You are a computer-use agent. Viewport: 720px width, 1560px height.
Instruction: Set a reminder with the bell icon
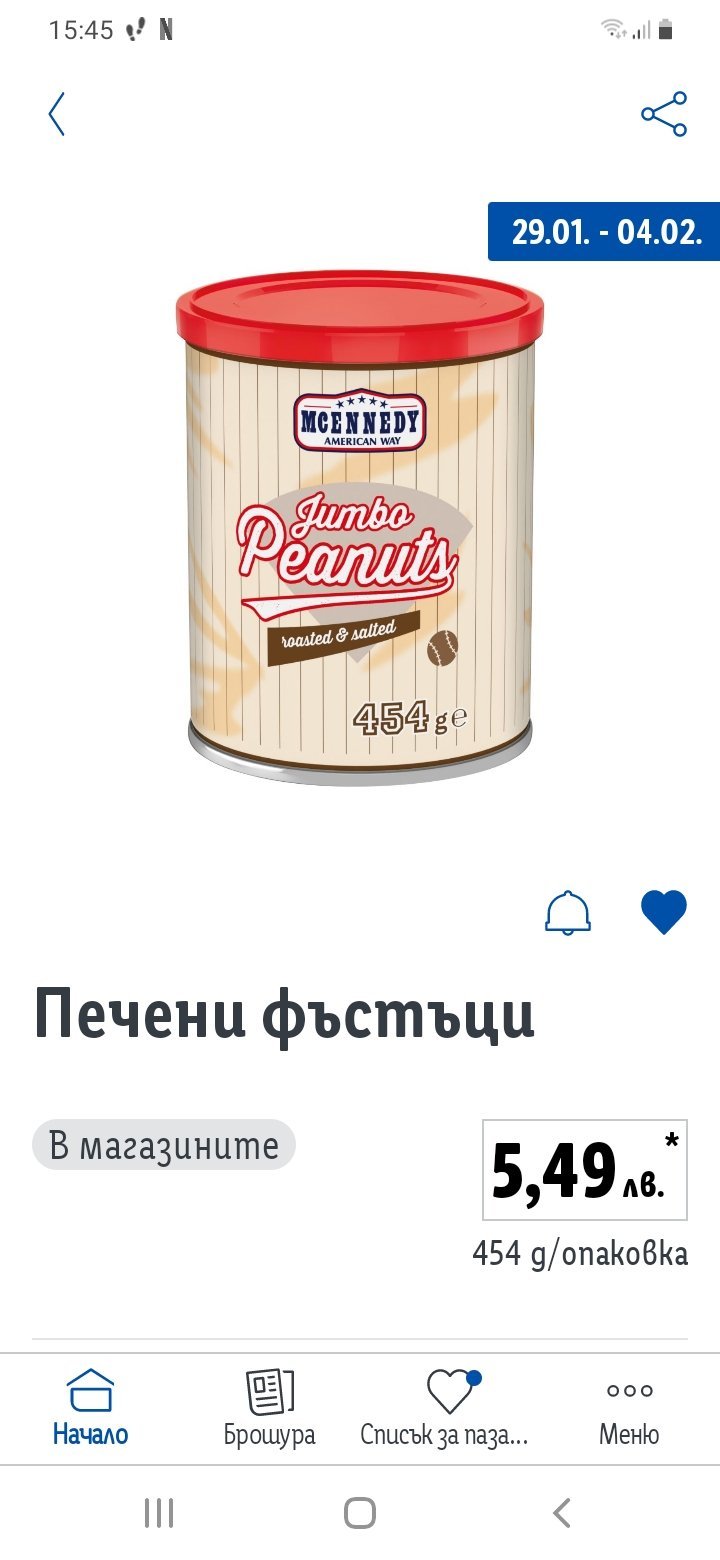point(568,912)
